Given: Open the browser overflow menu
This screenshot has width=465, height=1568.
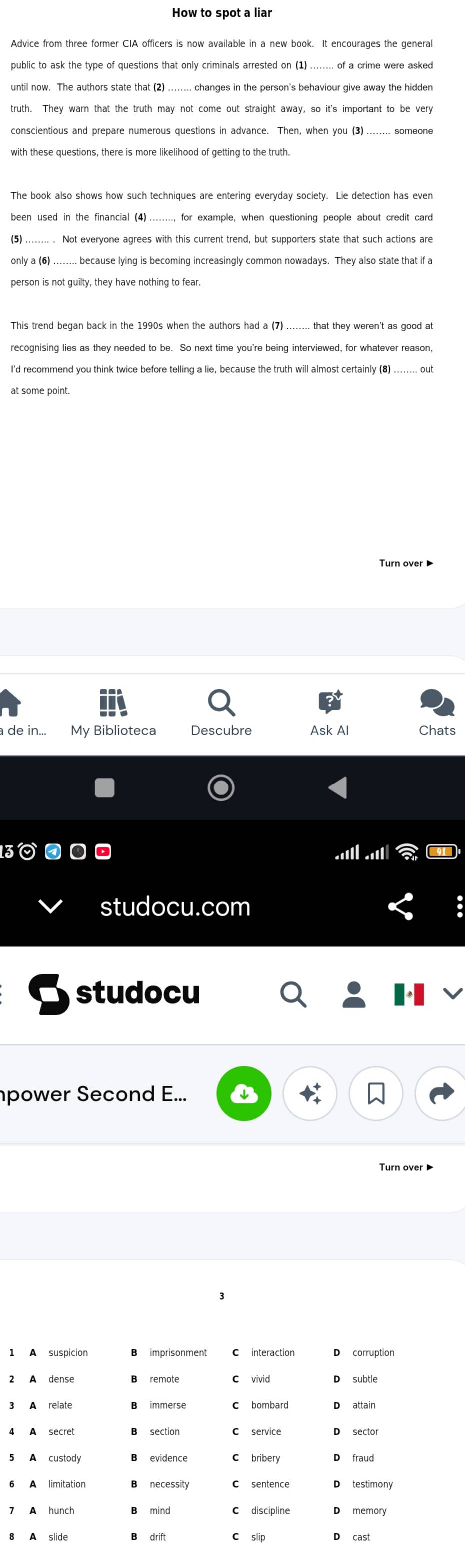Looking at the screenshot, I should [459, 906].
